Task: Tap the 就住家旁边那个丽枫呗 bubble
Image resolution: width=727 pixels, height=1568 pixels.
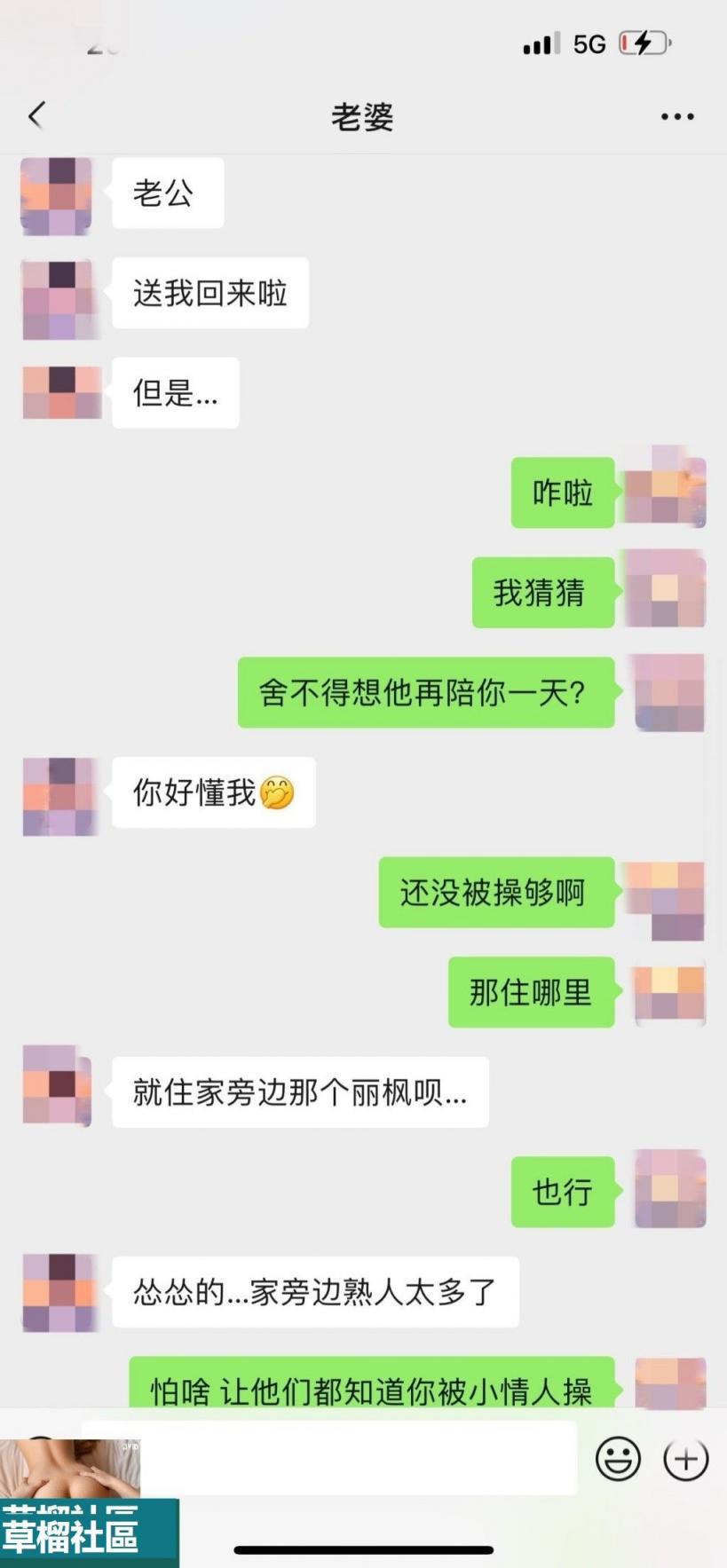Action: coord(300,1091)
